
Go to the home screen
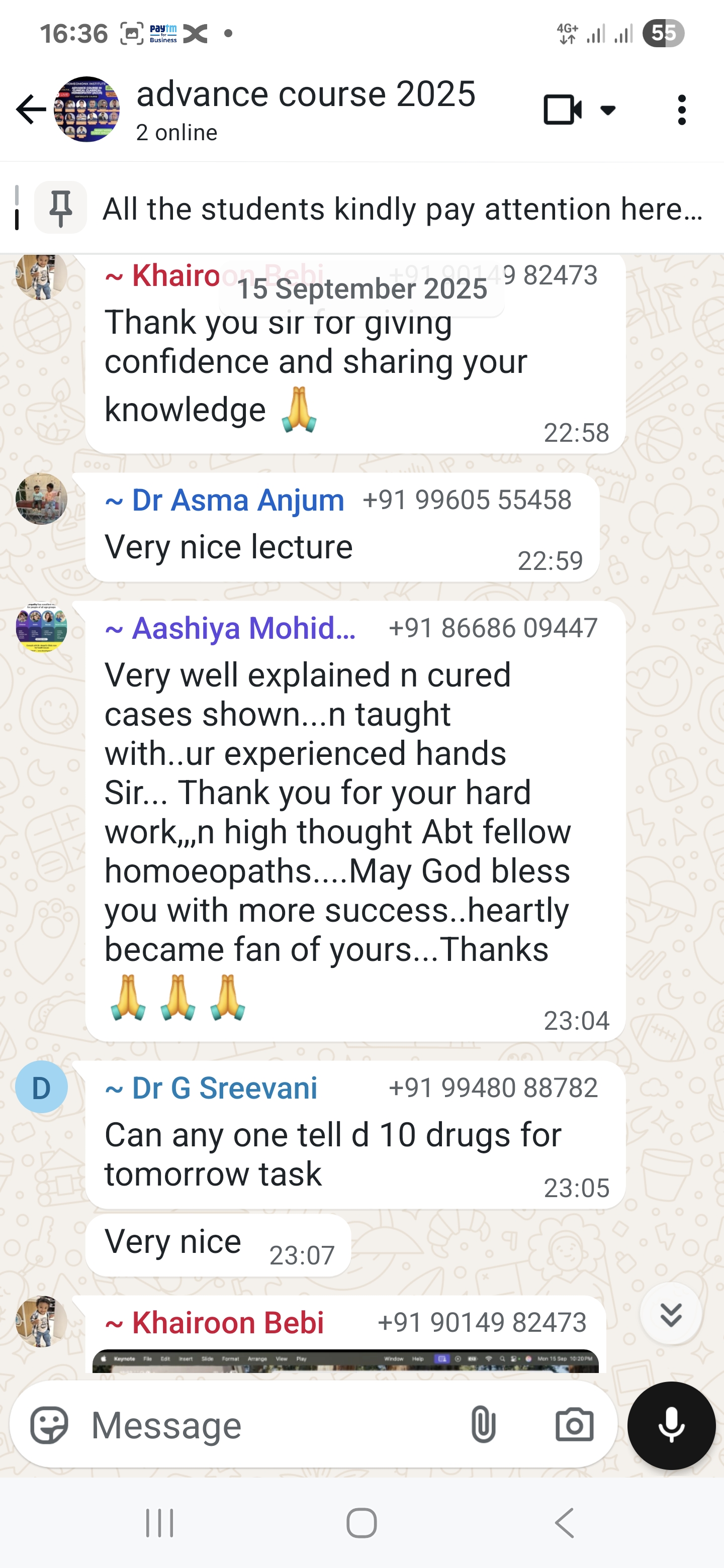click(x=361, y=1523)
